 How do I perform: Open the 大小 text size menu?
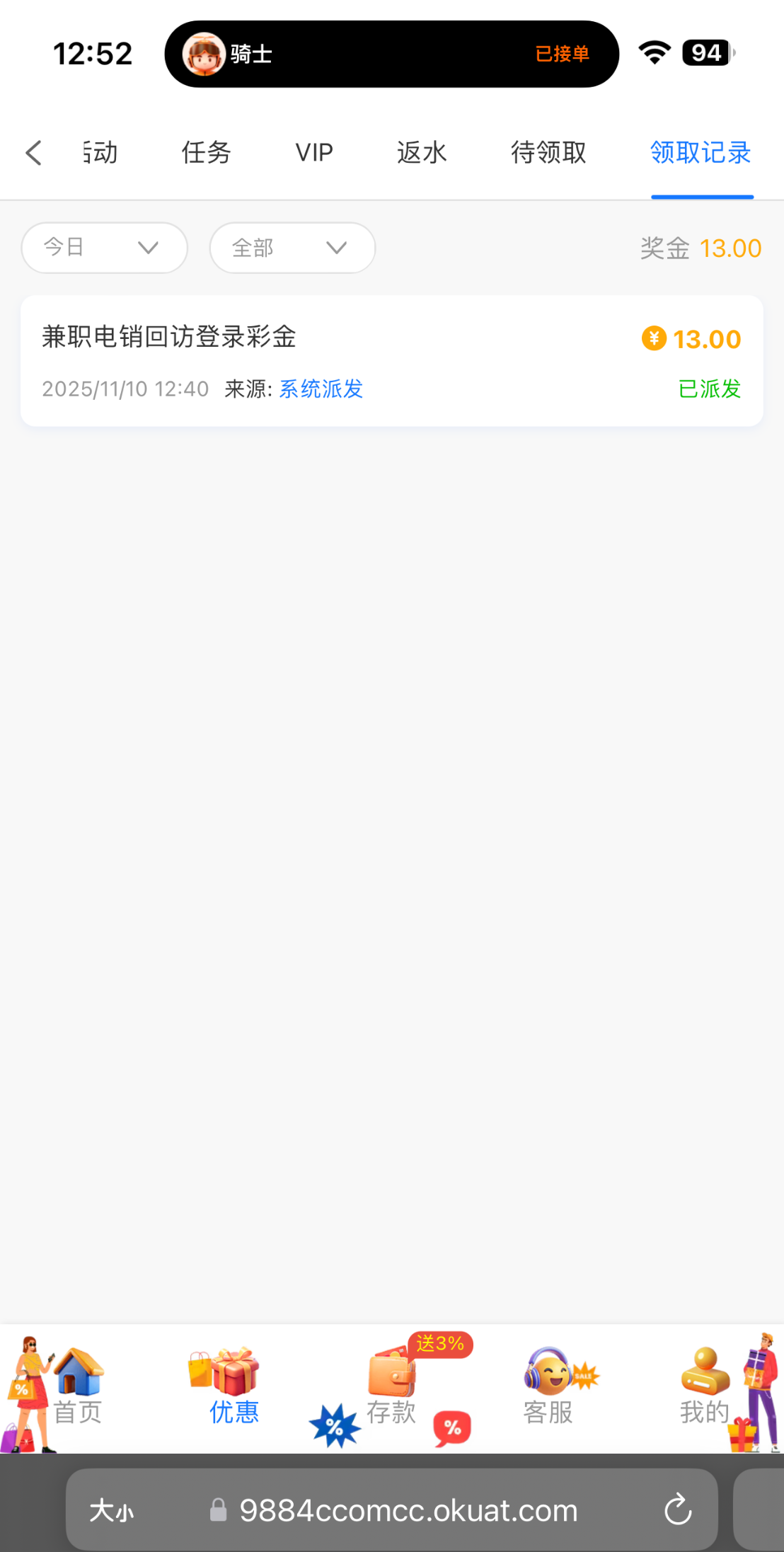pyautogui.click(x=111, y=1510)
